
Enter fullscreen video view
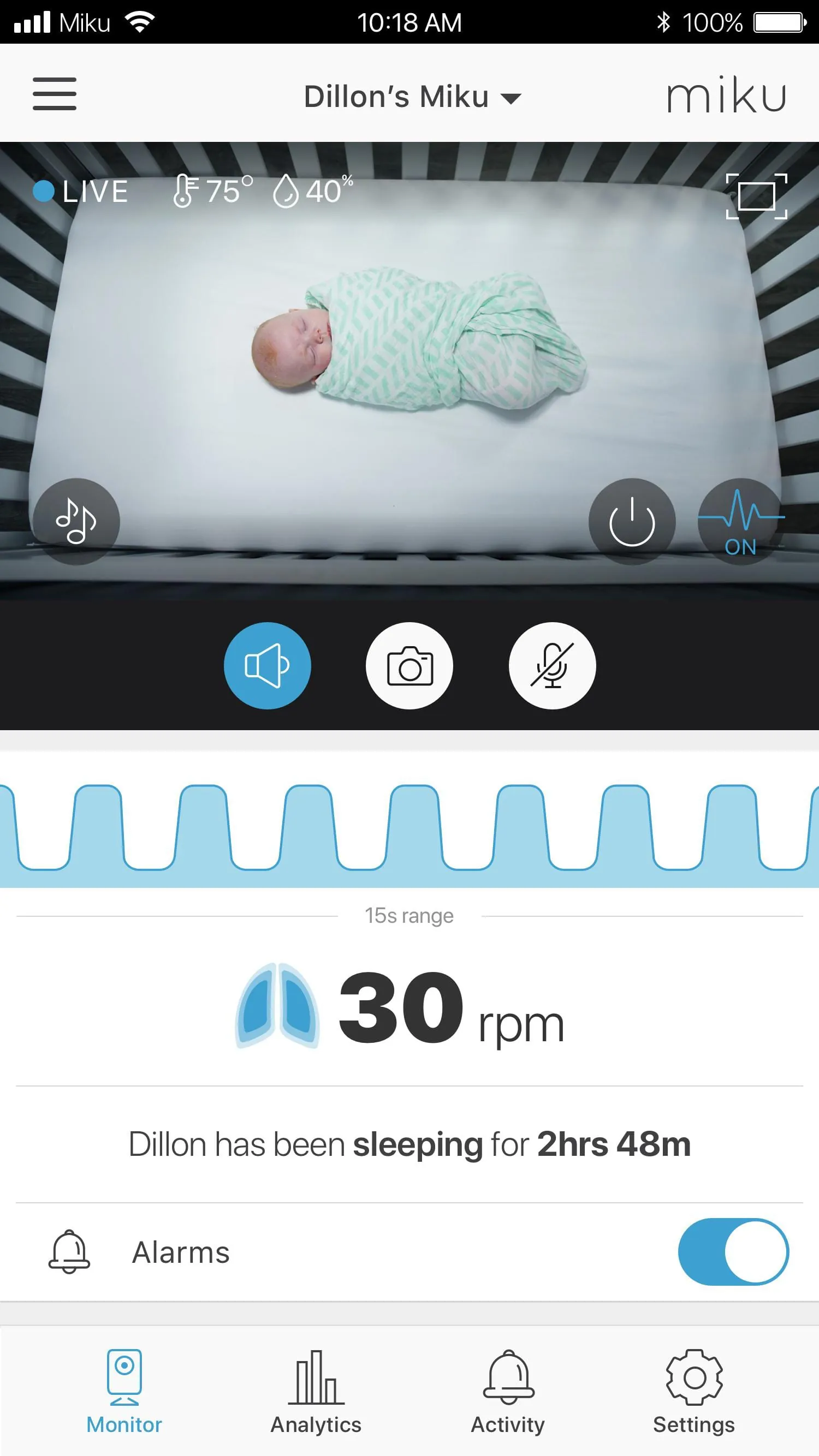[x=756, y=196]
